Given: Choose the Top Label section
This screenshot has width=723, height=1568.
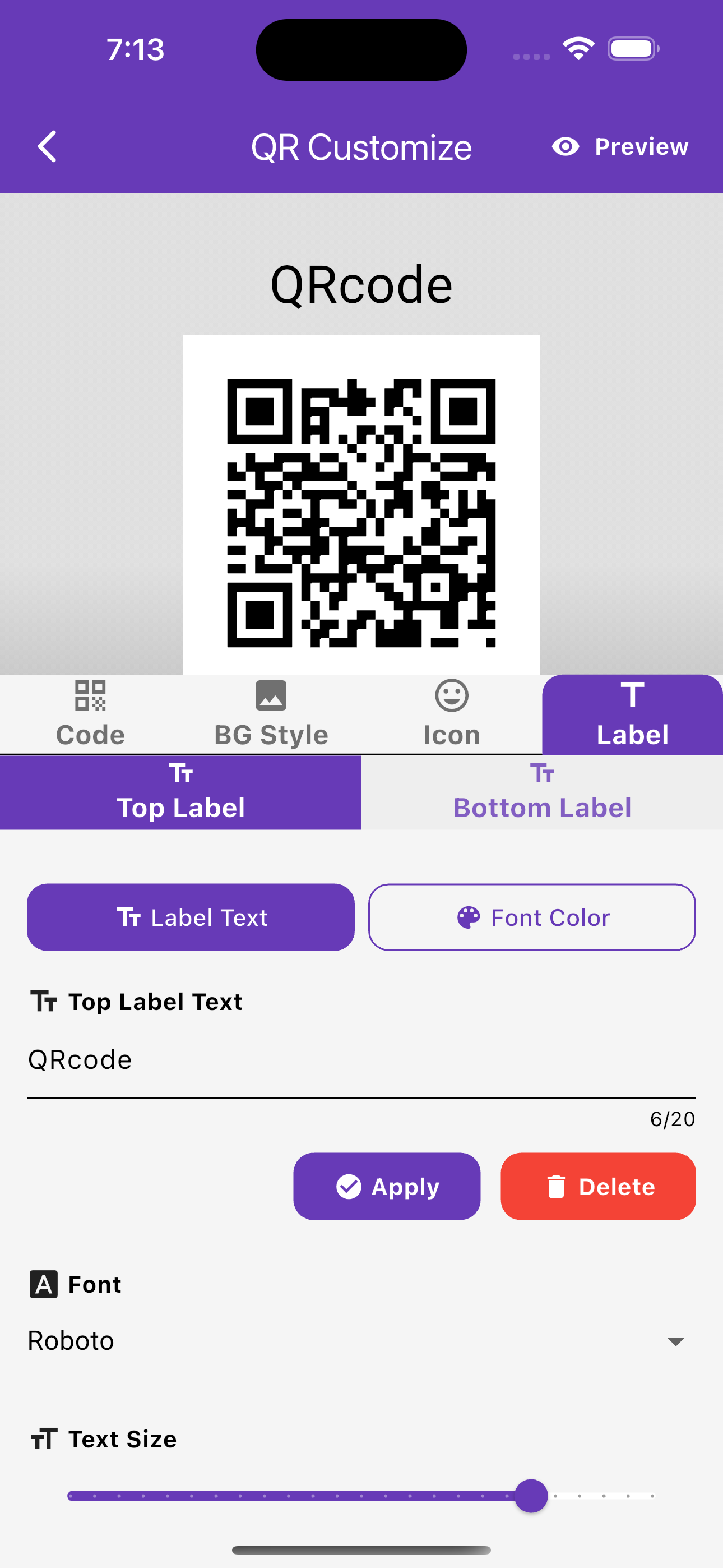Looking at the screenshot, I should pyautogui.click(x=180, y=792).
